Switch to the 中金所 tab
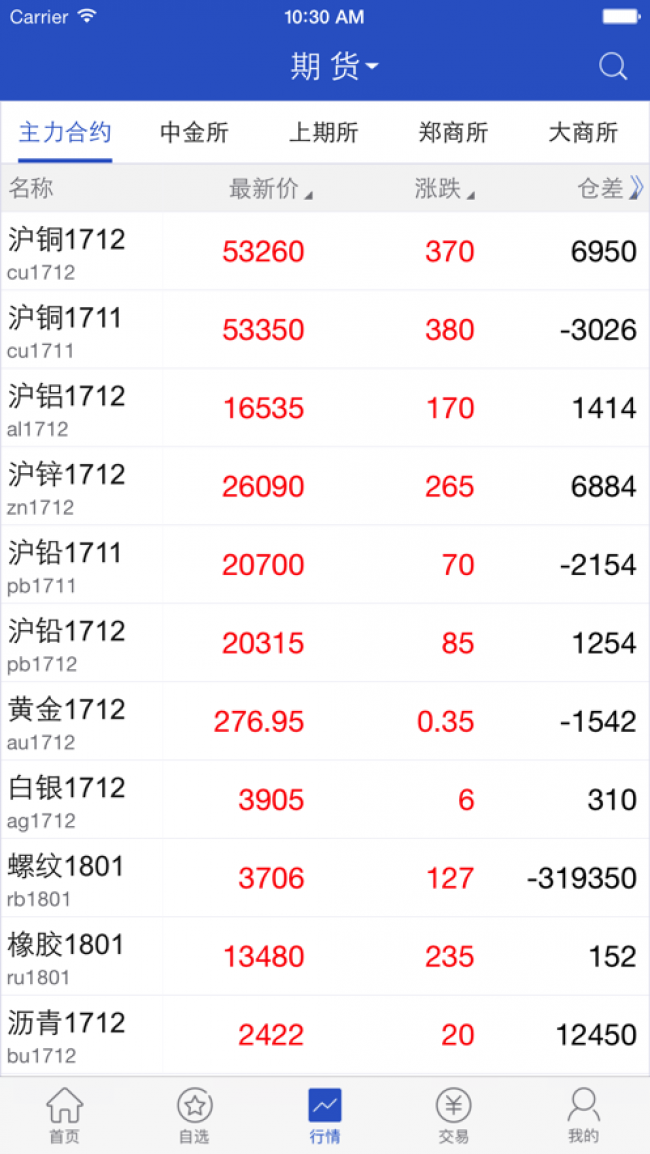The width and height of the screenshot is (650, 1154). [194, 133]
